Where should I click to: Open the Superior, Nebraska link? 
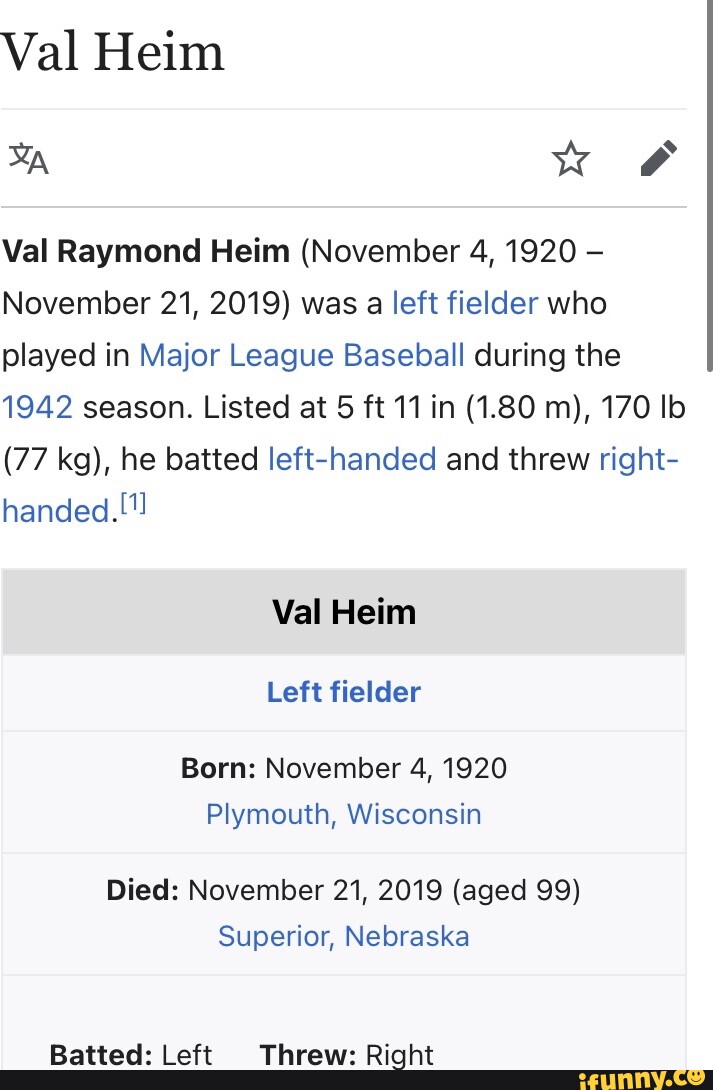[344, 936]
